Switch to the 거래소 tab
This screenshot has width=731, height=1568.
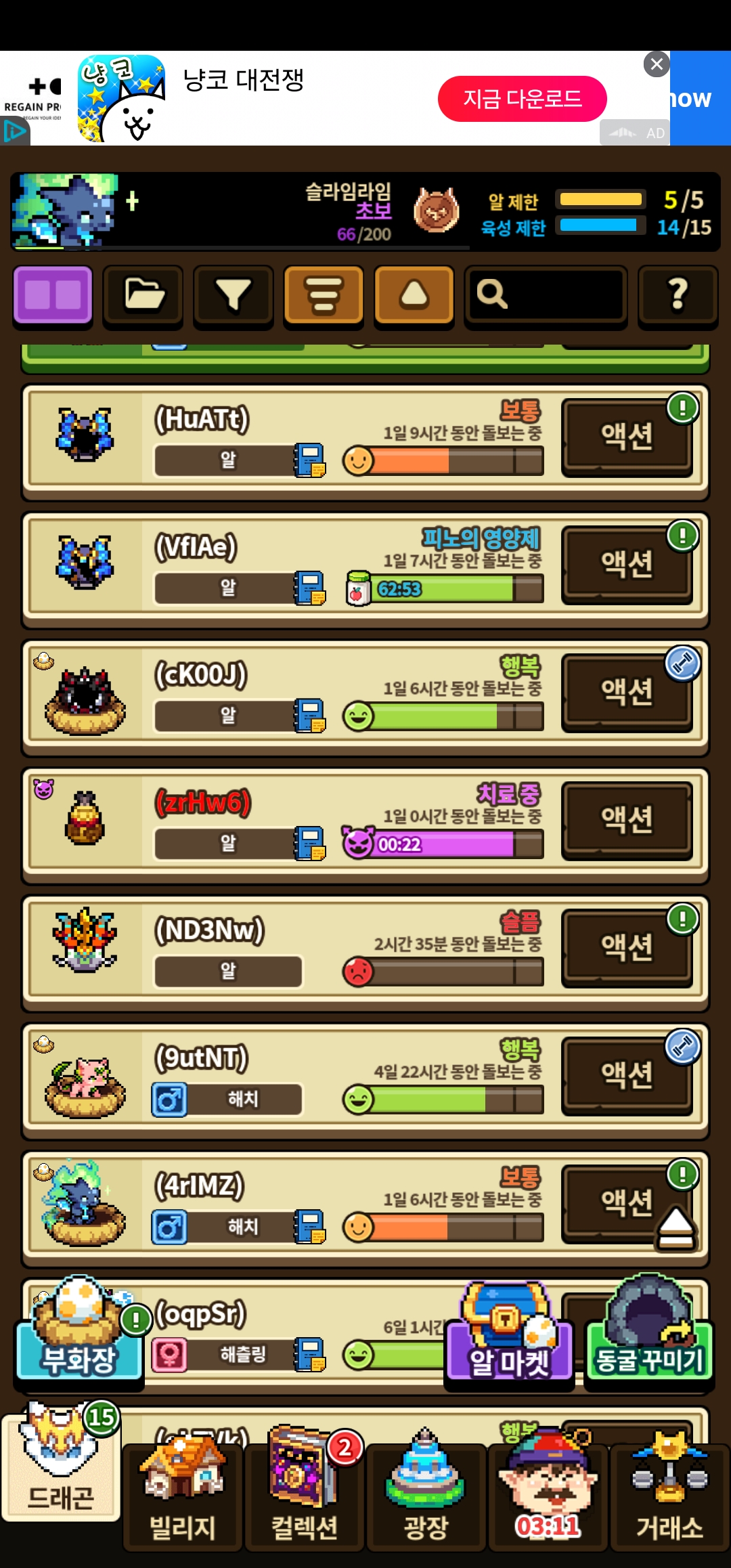tap(670, 1500)
